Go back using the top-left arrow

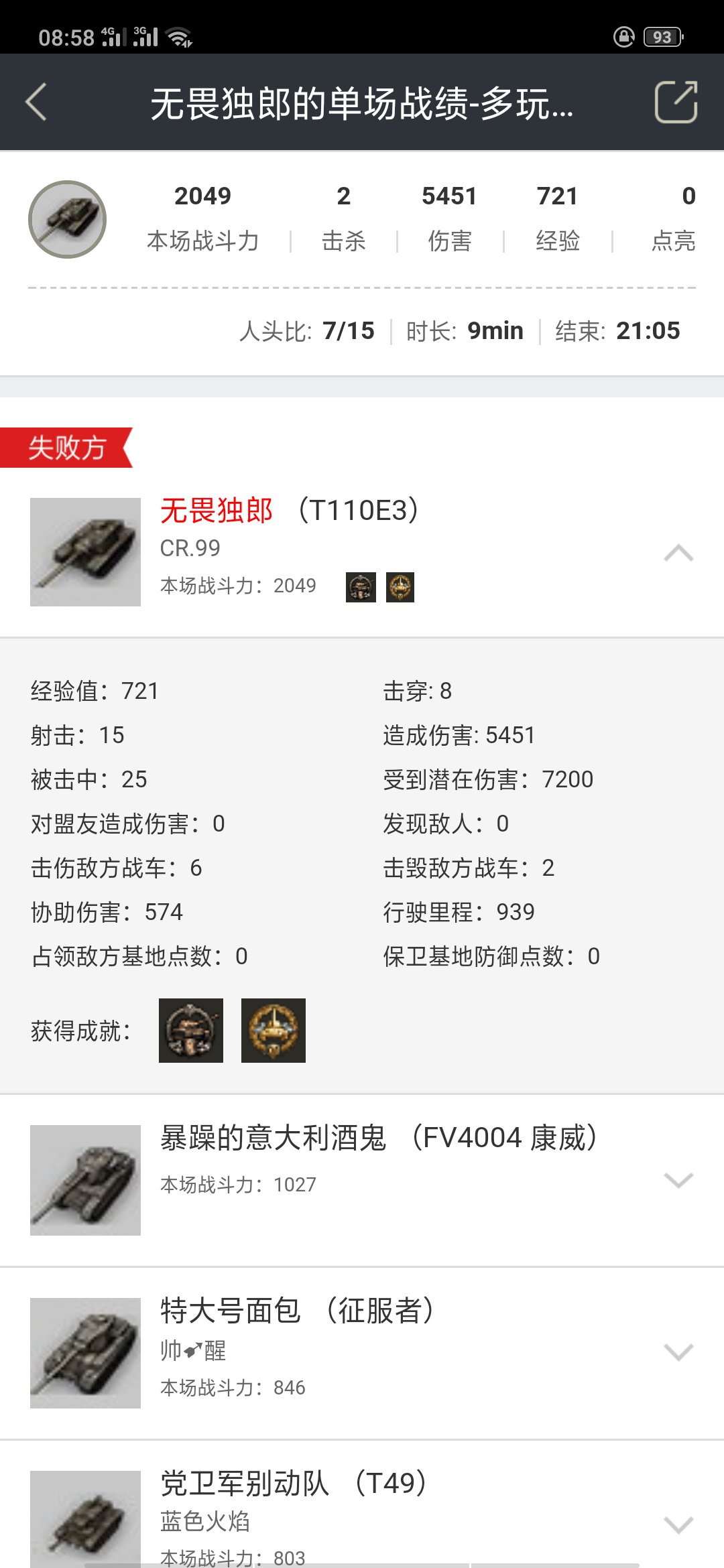(x=36, y=102)
